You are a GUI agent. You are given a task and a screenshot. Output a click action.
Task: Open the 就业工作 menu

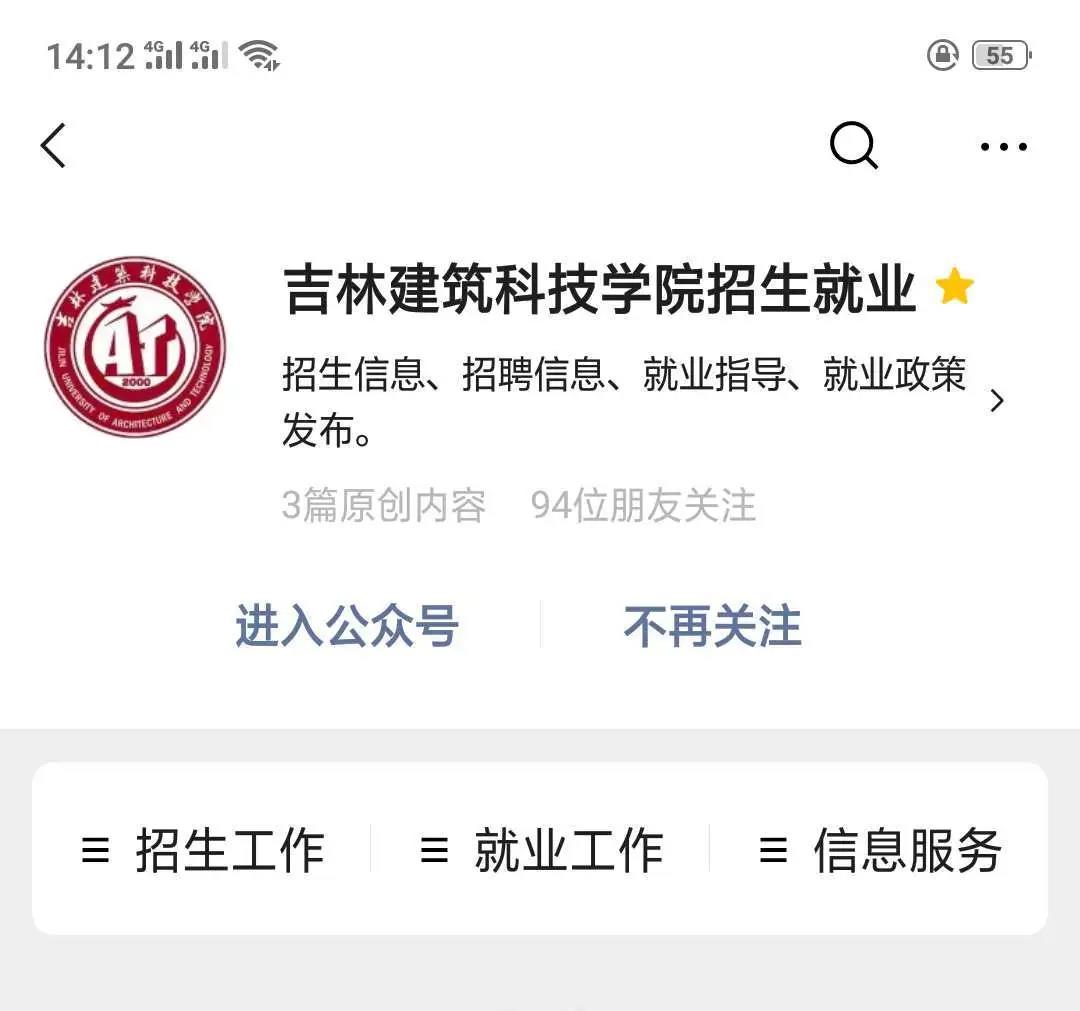(x=541, y=850)
